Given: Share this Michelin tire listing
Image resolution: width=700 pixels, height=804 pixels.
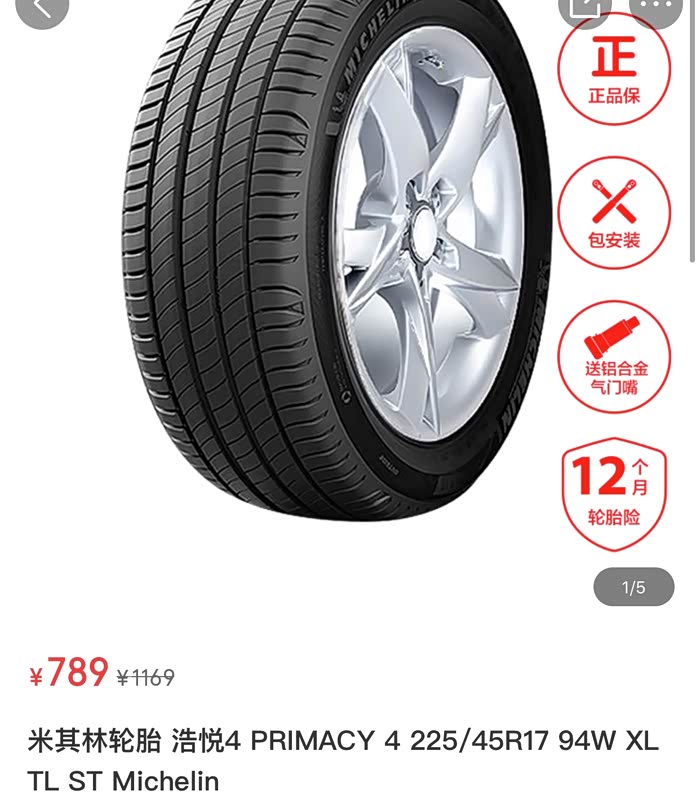Looking at the screenshot, I should pyautogui.click(x=584, y=8).
